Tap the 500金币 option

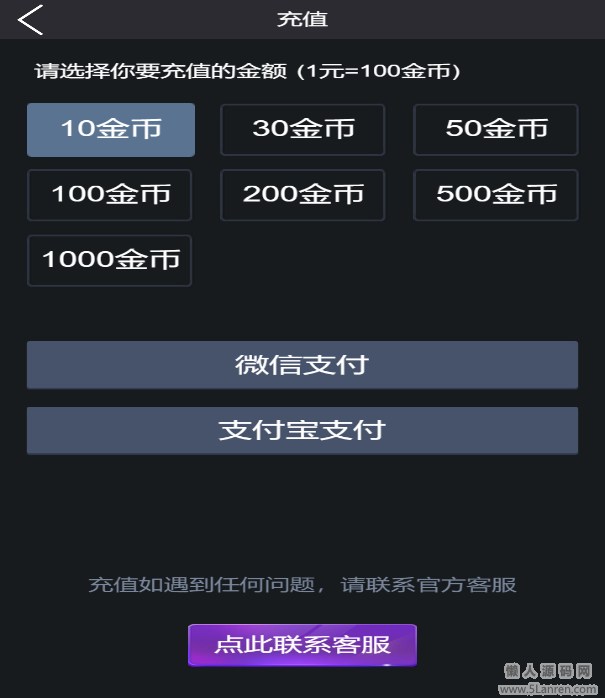point(496,194)
